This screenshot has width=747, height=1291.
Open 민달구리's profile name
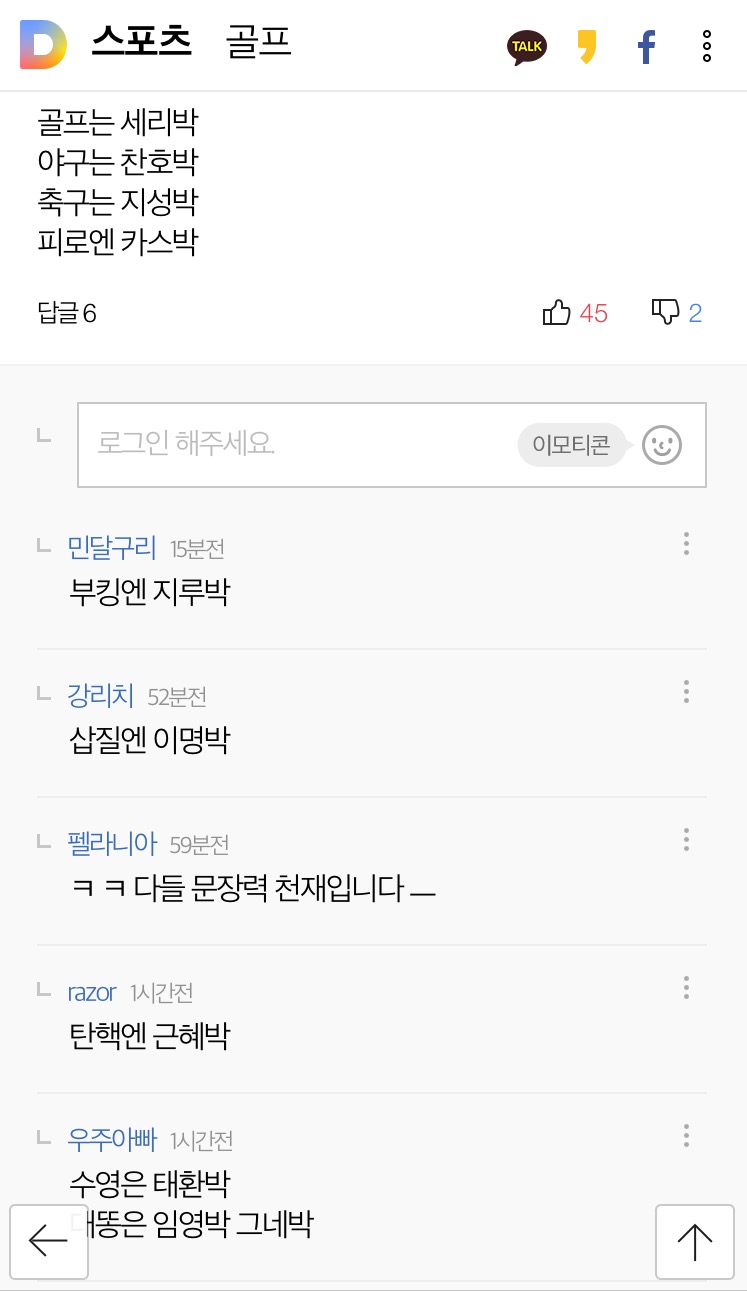[x=112, y=547]
